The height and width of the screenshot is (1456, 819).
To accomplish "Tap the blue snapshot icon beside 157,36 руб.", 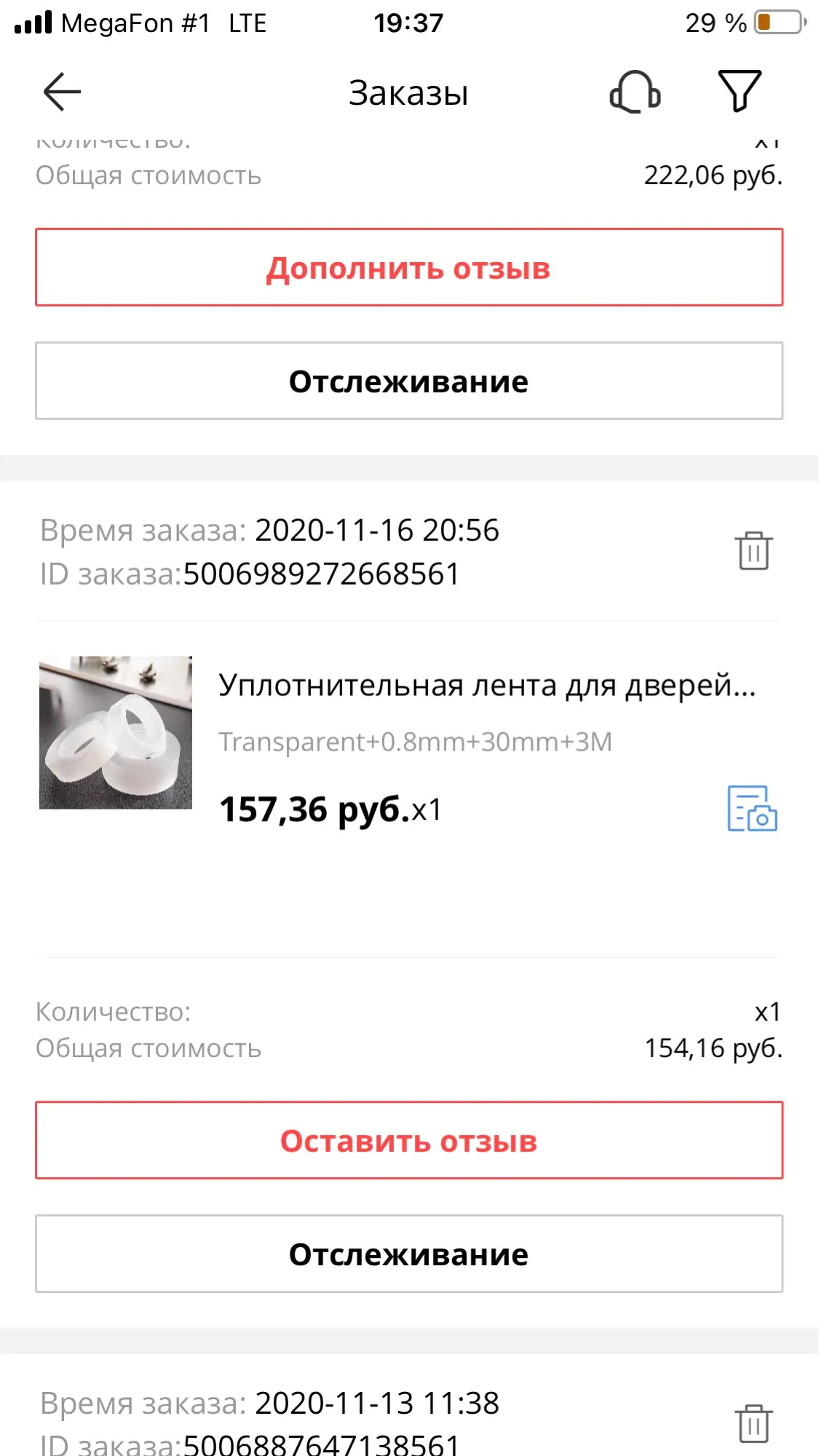I will (x=752, y=808).
